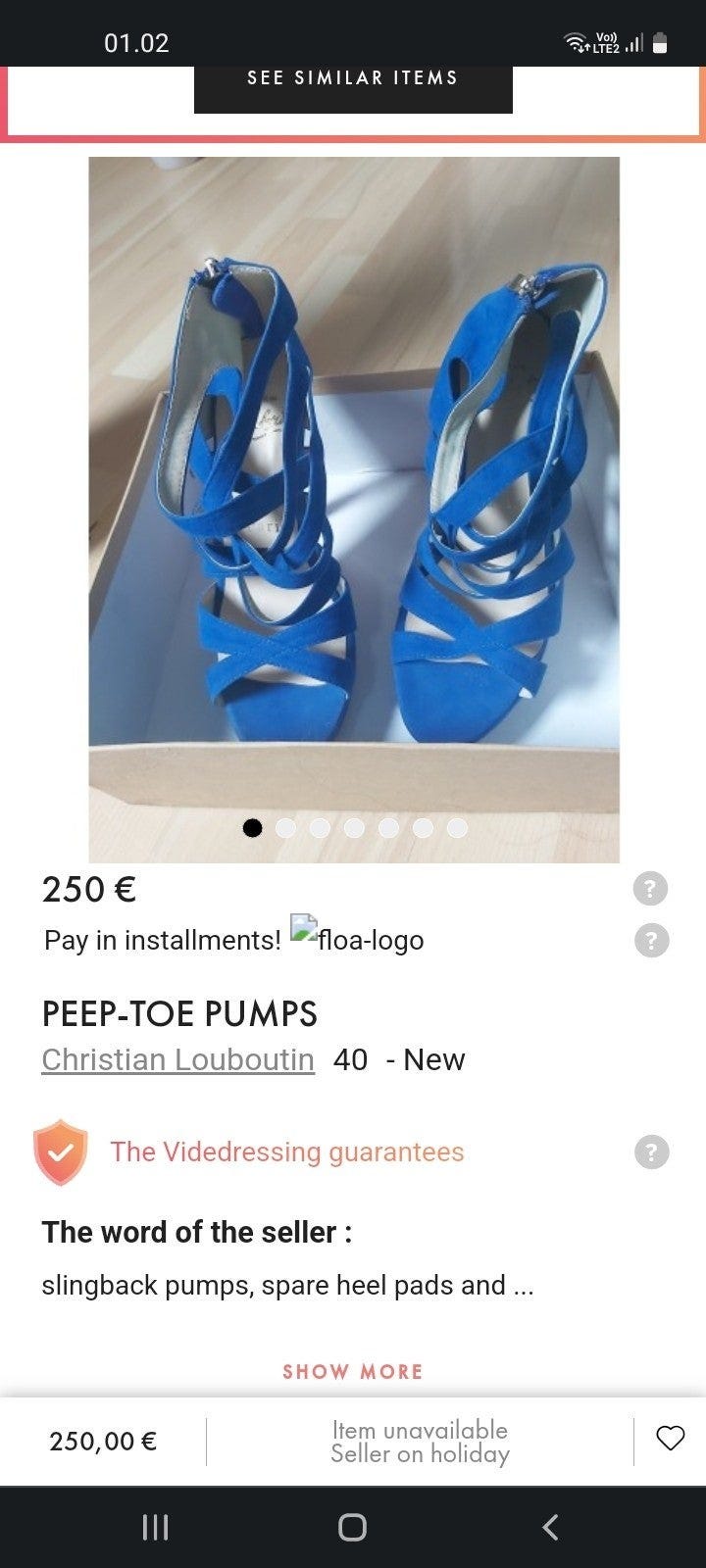Open the help icon beside the 250 € price
Viewport: 706px width, 1568px height.
click(x=650, y=889)
